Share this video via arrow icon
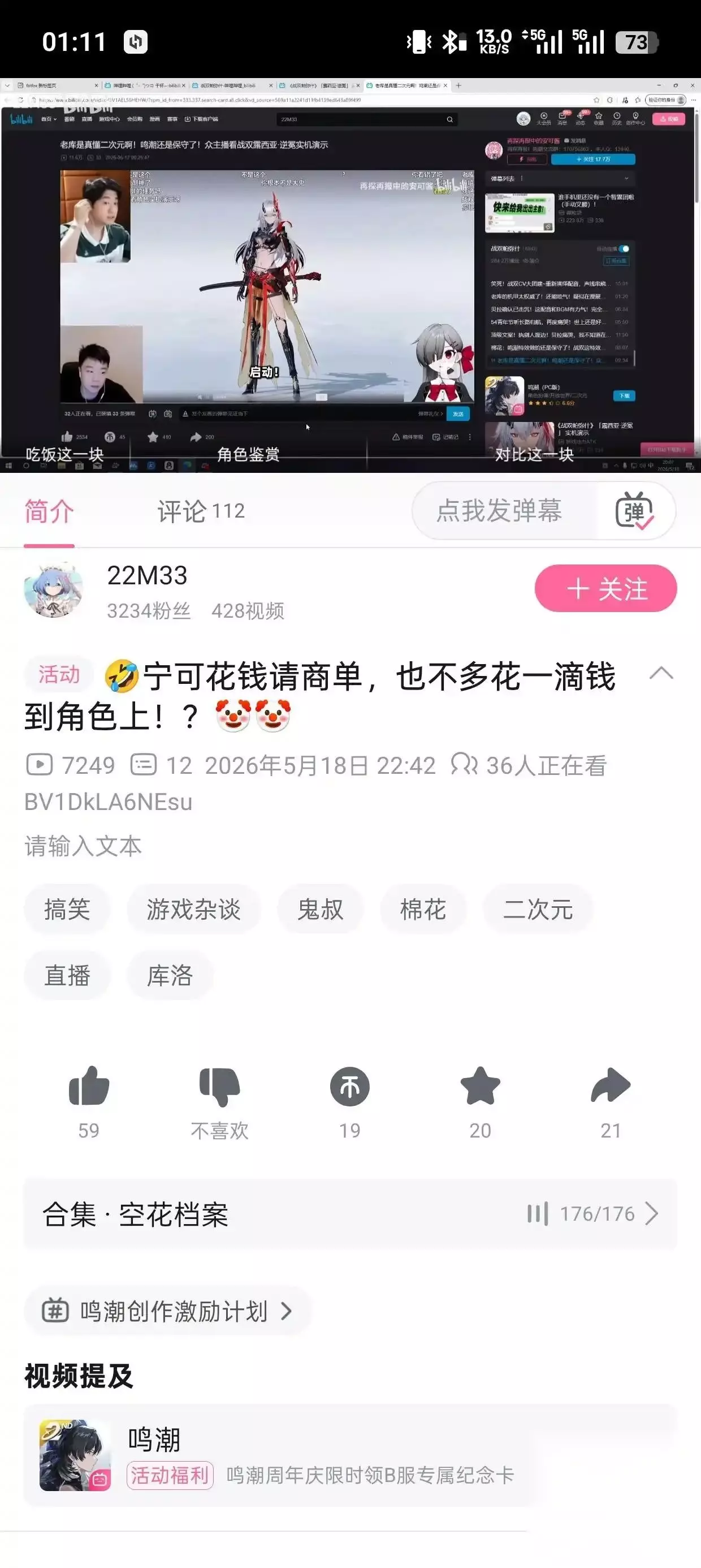Viewport: 701px width, 1568px height. point(611,1102)
